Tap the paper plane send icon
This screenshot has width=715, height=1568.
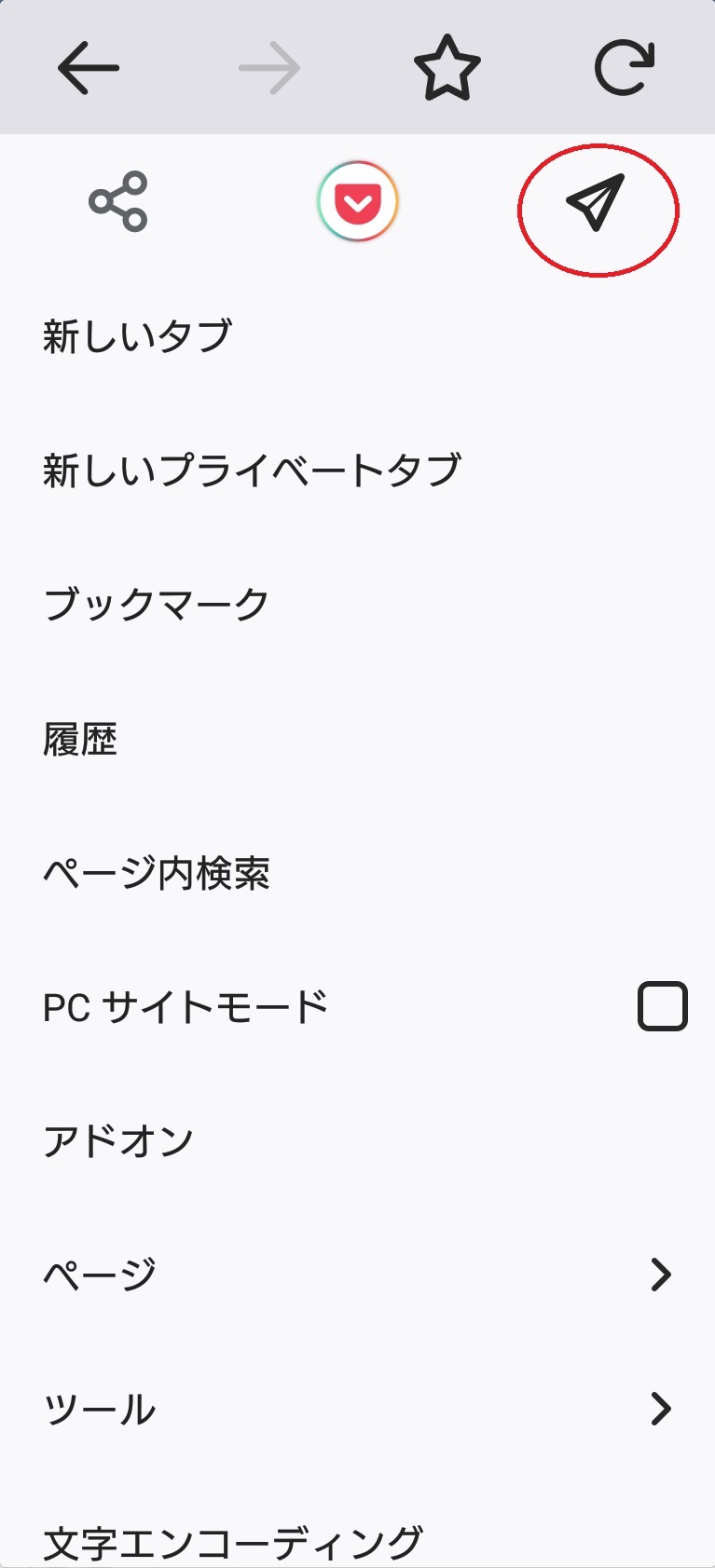(596, 201)
